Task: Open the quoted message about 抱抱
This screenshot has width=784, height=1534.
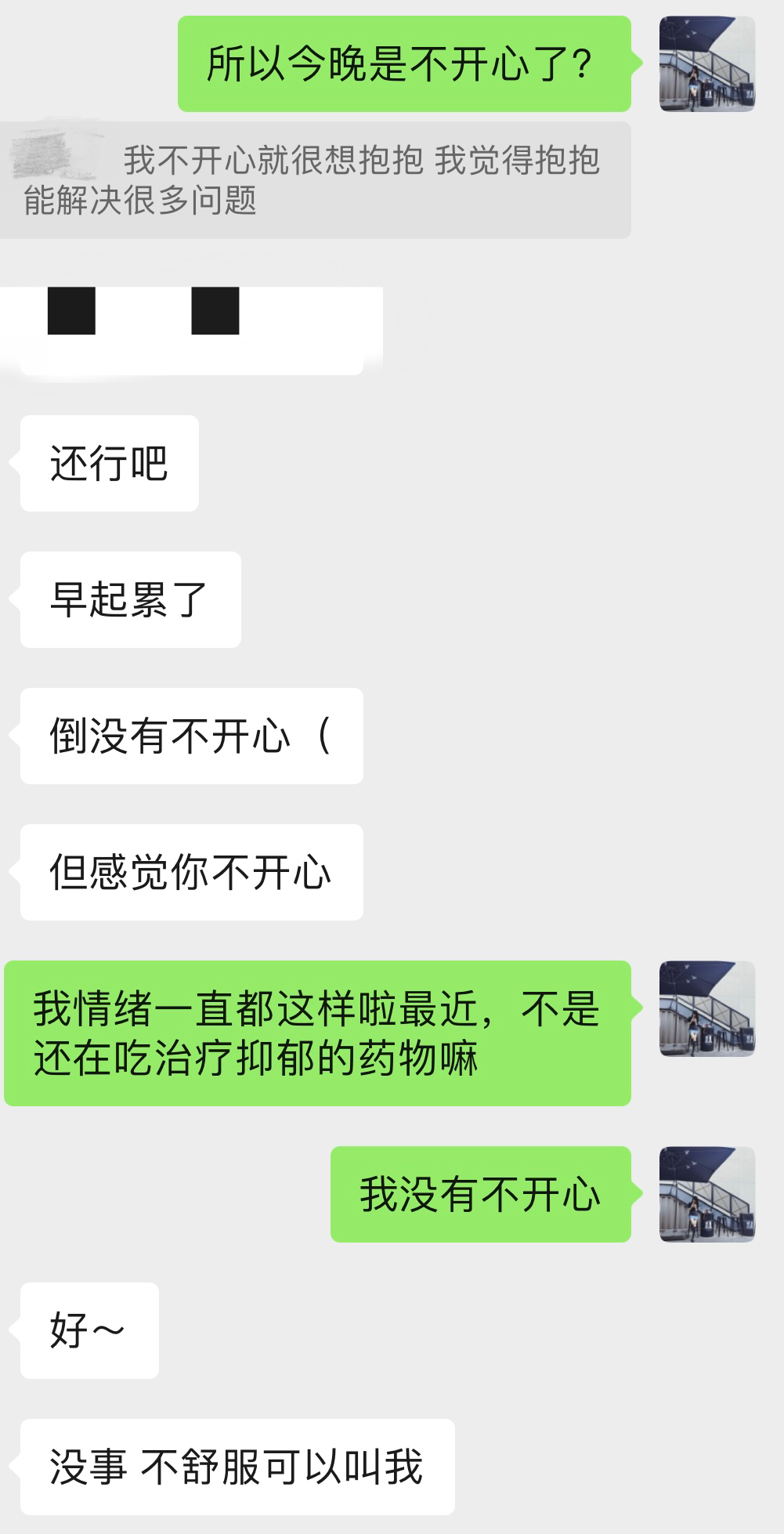Action: pyautogui.click(x=315, y=180)
